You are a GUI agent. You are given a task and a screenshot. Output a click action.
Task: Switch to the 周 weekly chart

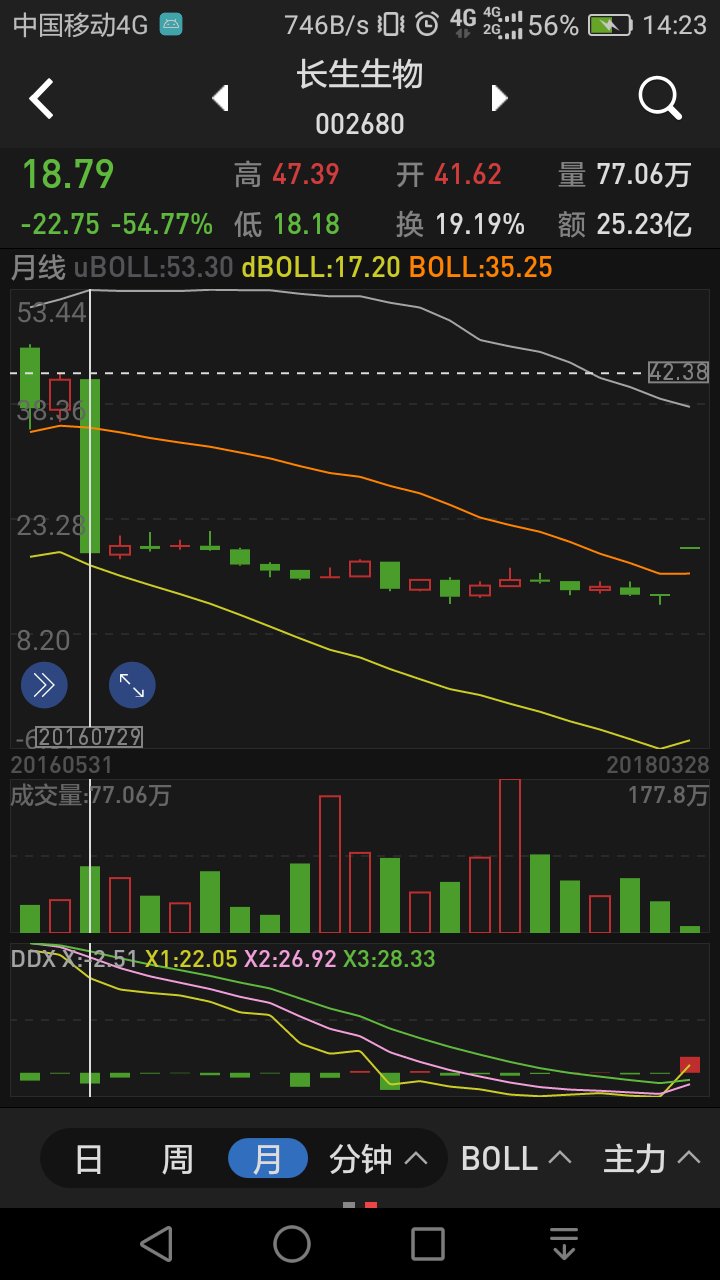[177, 1159]
